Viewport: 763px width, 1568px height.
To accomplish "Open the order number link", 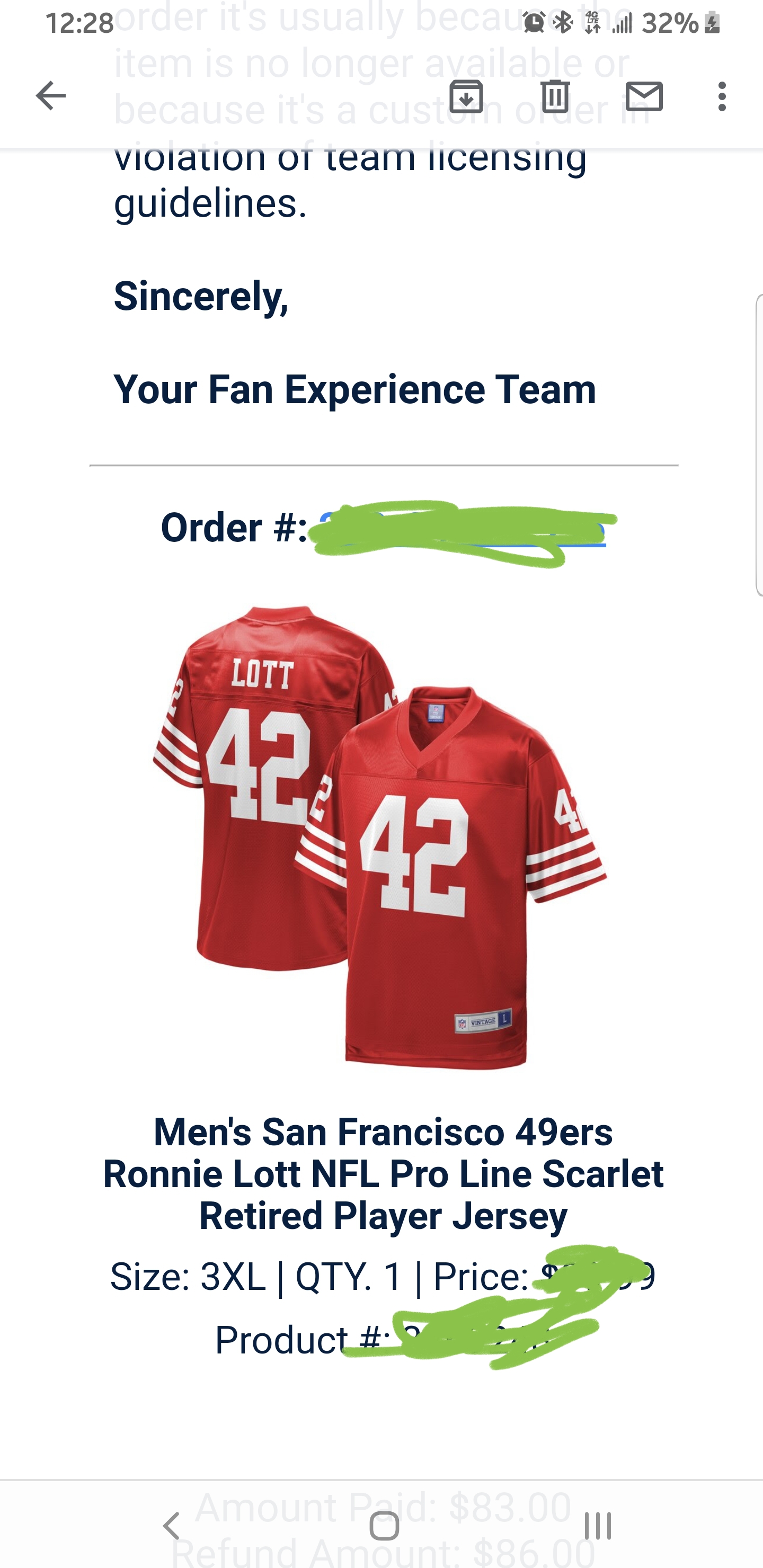I will tap(462, 528).
